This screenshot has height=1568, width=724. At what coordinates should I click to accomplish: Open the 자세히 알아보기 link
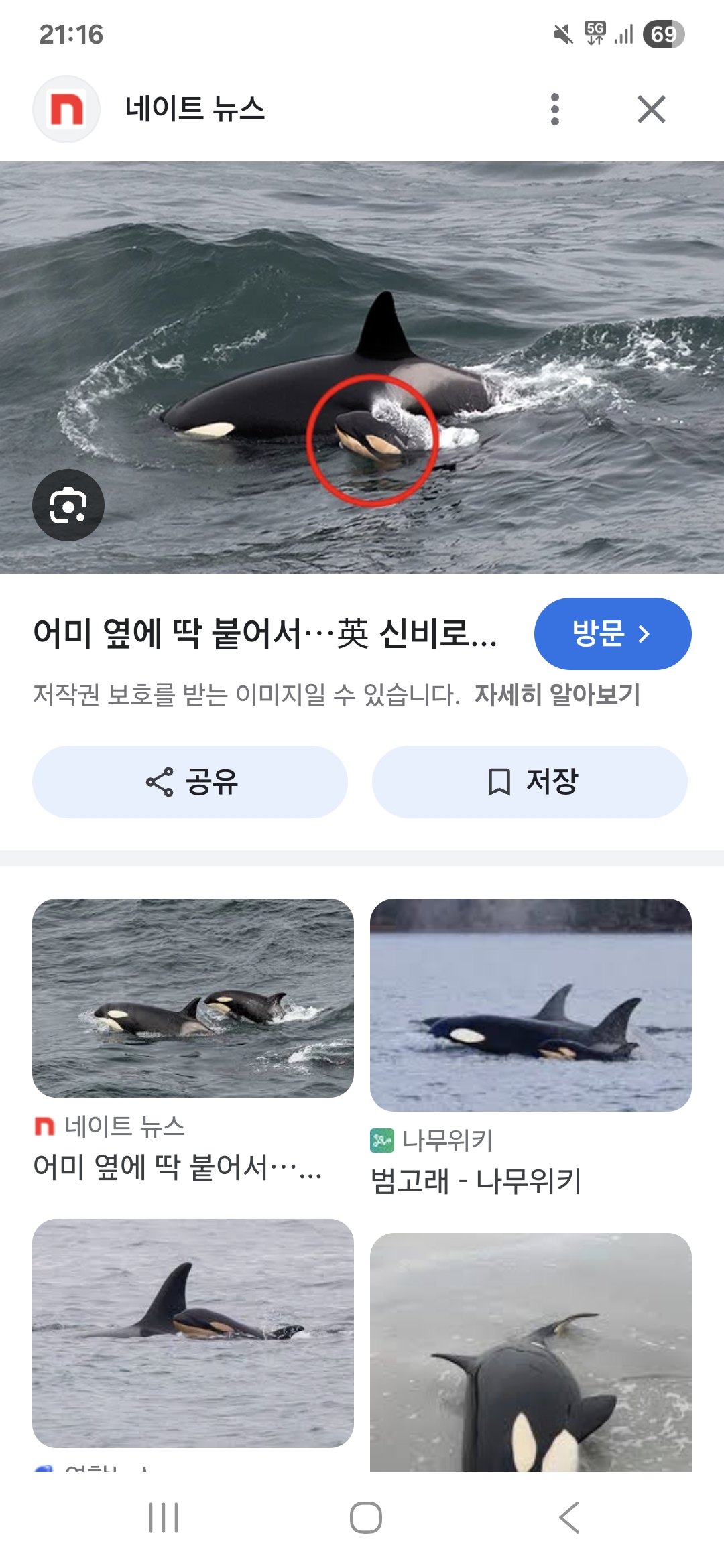557,695
